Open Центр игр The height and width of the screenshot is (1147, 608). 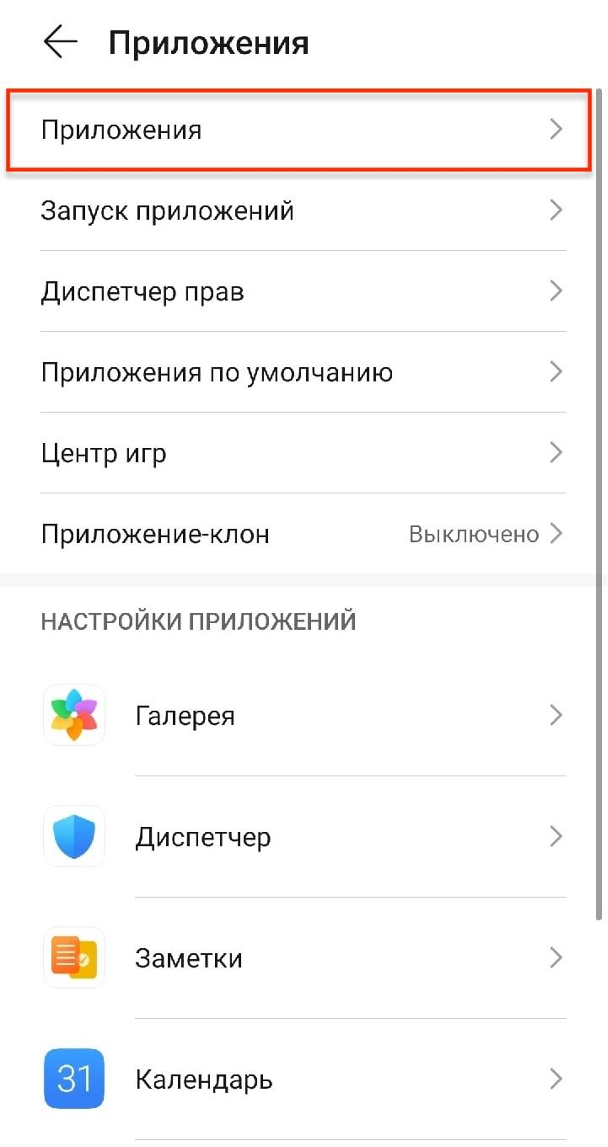(304, 454)
